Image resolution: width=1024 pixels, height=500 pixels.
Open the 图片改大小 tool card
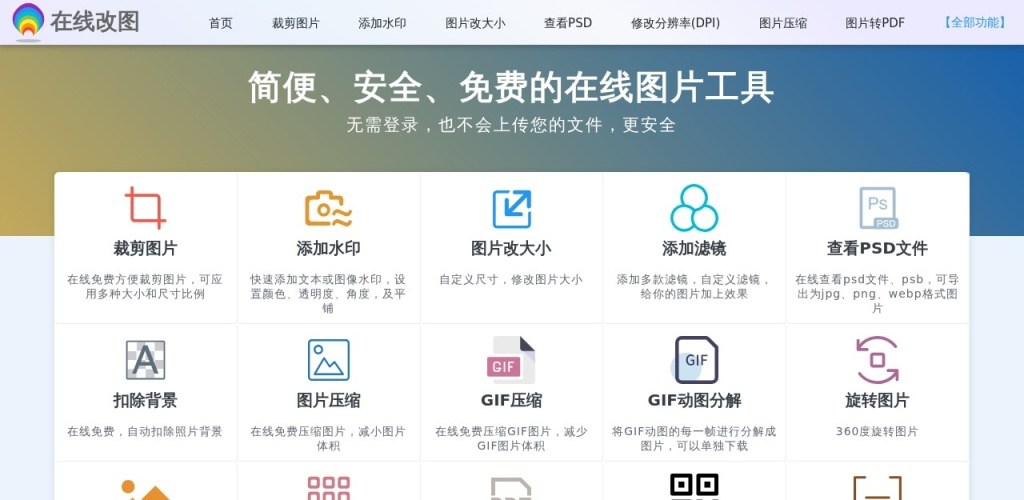click(511, 247)
